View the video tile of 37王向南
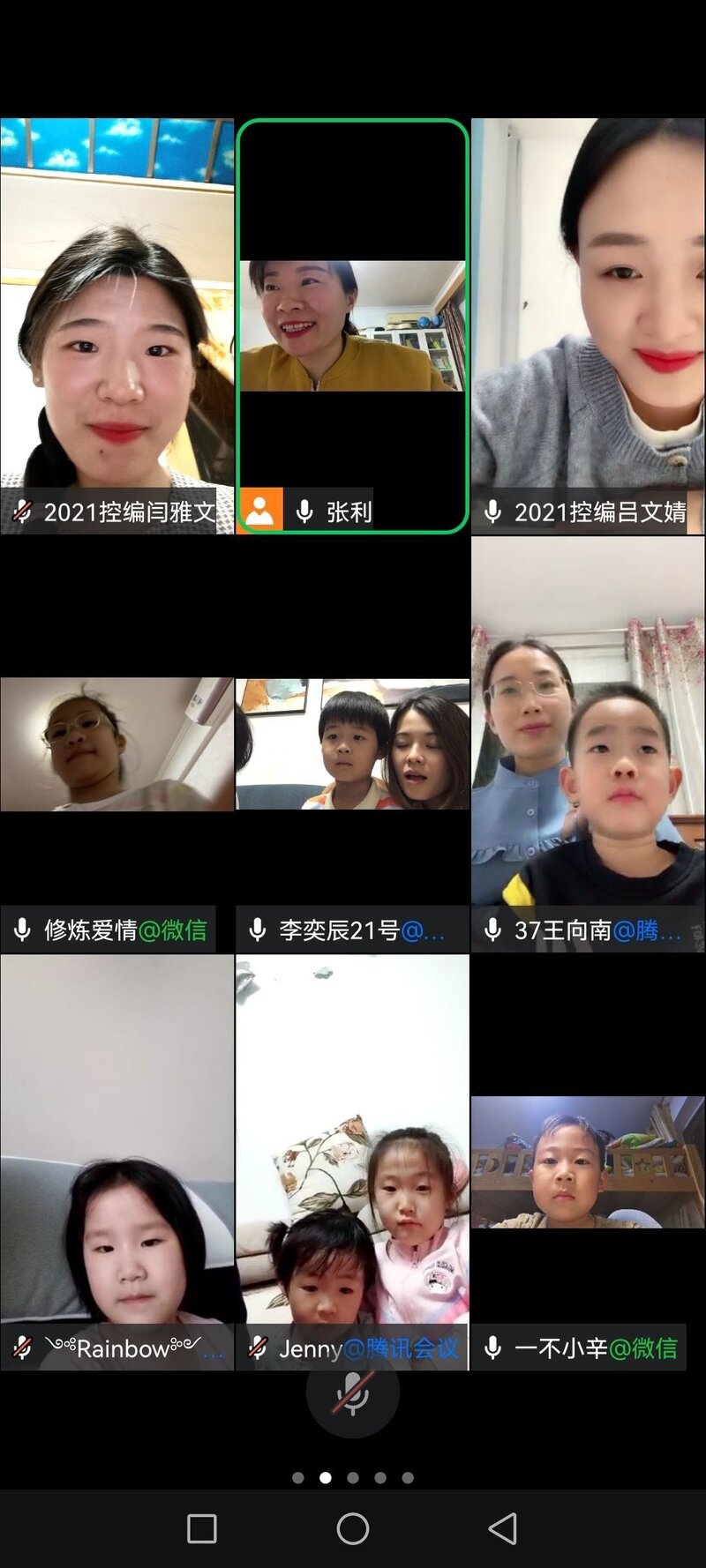706x1568 pixels. [588, 745]
